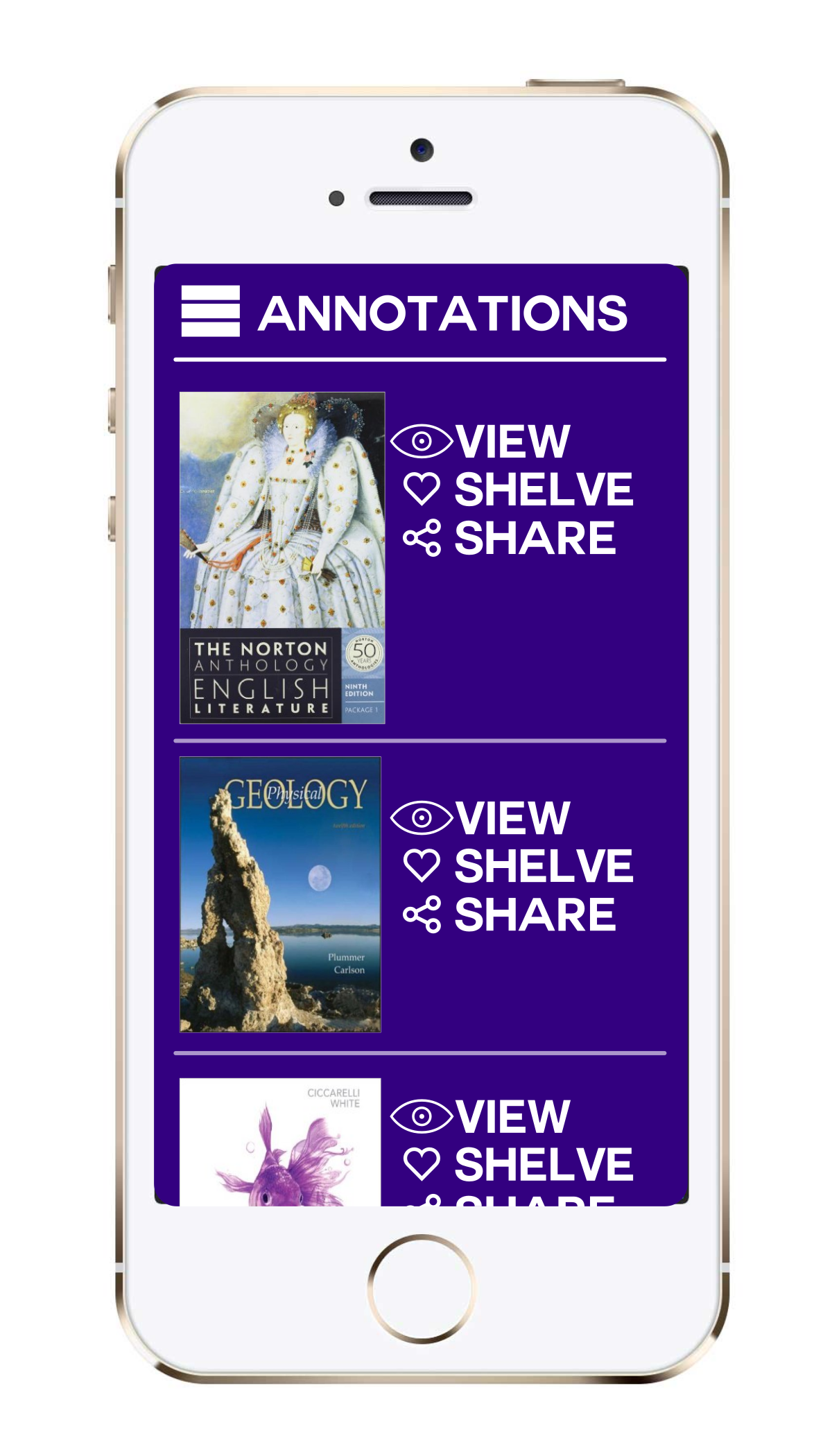Image resolution: width=832 pixels, height=1456 pixels.
Task: View the Norton Anthology English Literature annotations
Action: pyautogui.click(x=480, y=441)
